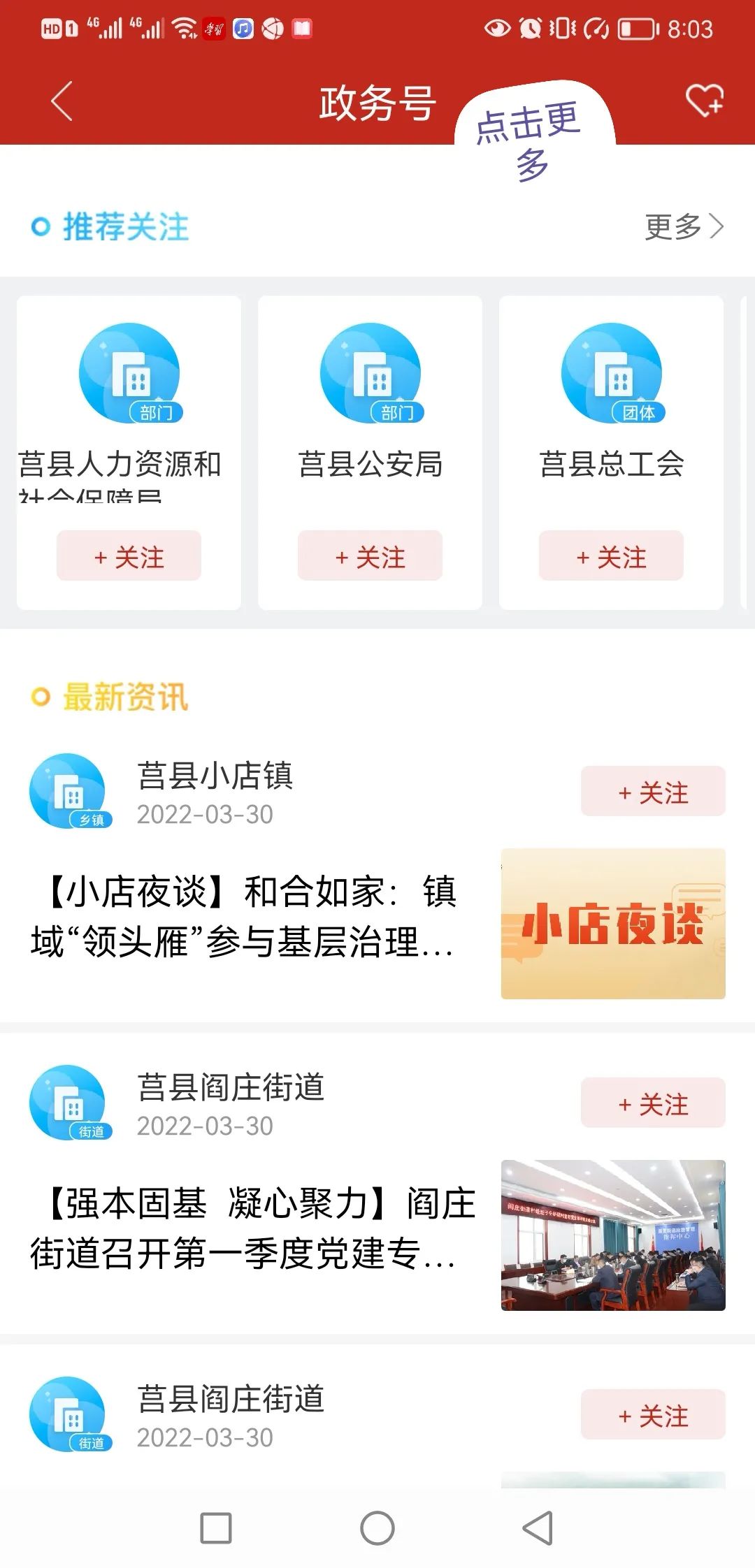The height and width of the screenshot is (1568, 755).
Task: Open the 强本固基 凝心聚力 article
Action: pyautogui.click(x=252, y=1228)
